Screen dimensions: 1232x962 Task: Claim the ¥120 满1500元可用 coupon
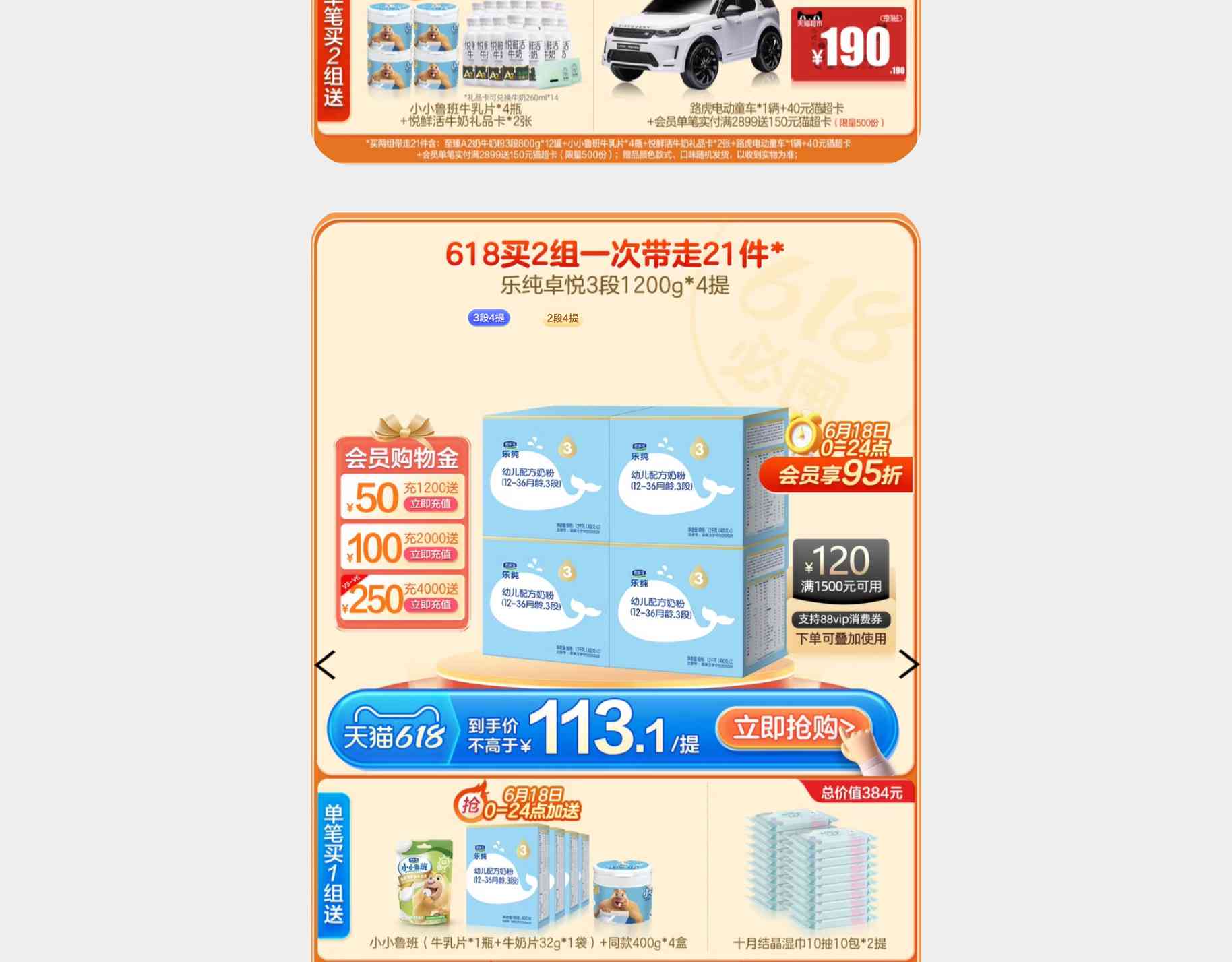(x=840, y=569)
